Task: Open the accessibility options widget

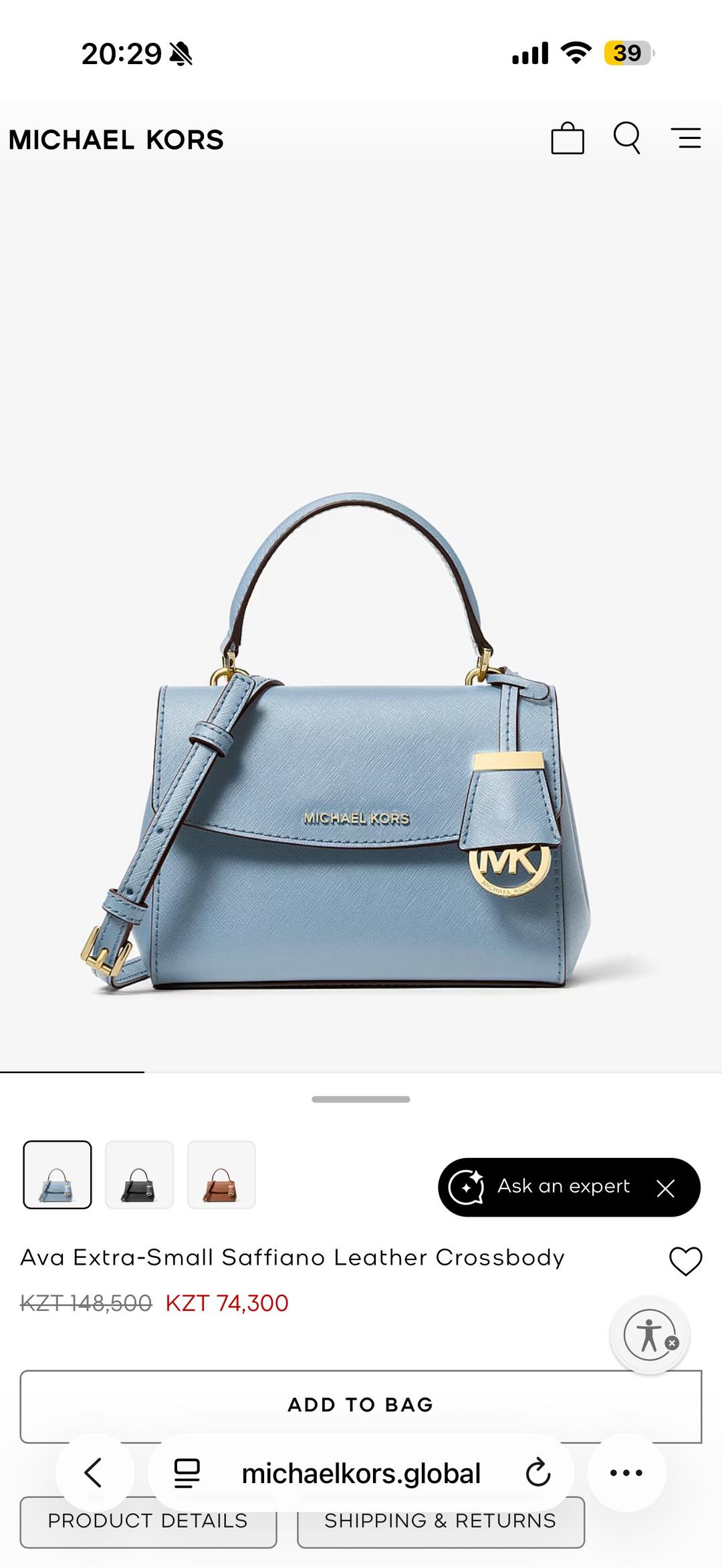Action: click(650, 1335)
